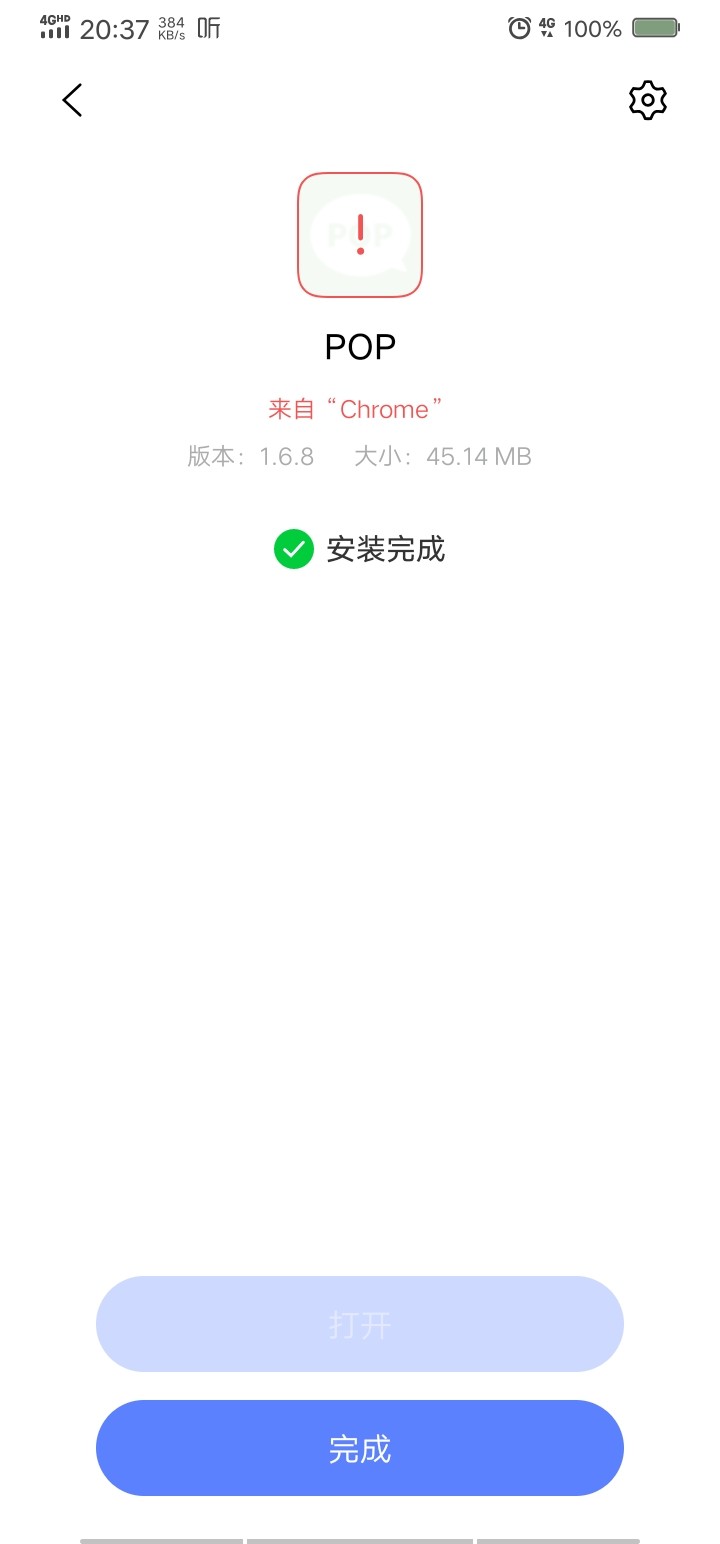The image size is (720, 1544).
Task: Go back using the top-left arrow
Action: coord(72,100)
